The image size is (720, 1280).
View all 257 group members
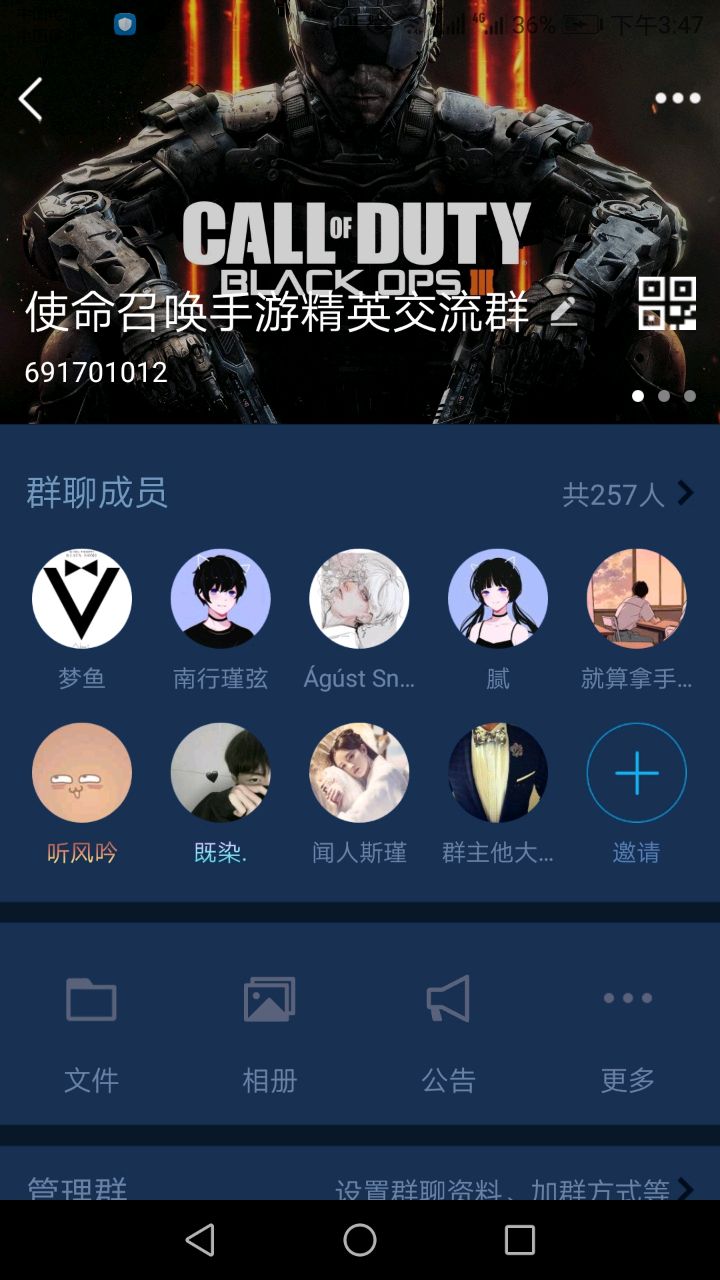(x=627, y=493)
